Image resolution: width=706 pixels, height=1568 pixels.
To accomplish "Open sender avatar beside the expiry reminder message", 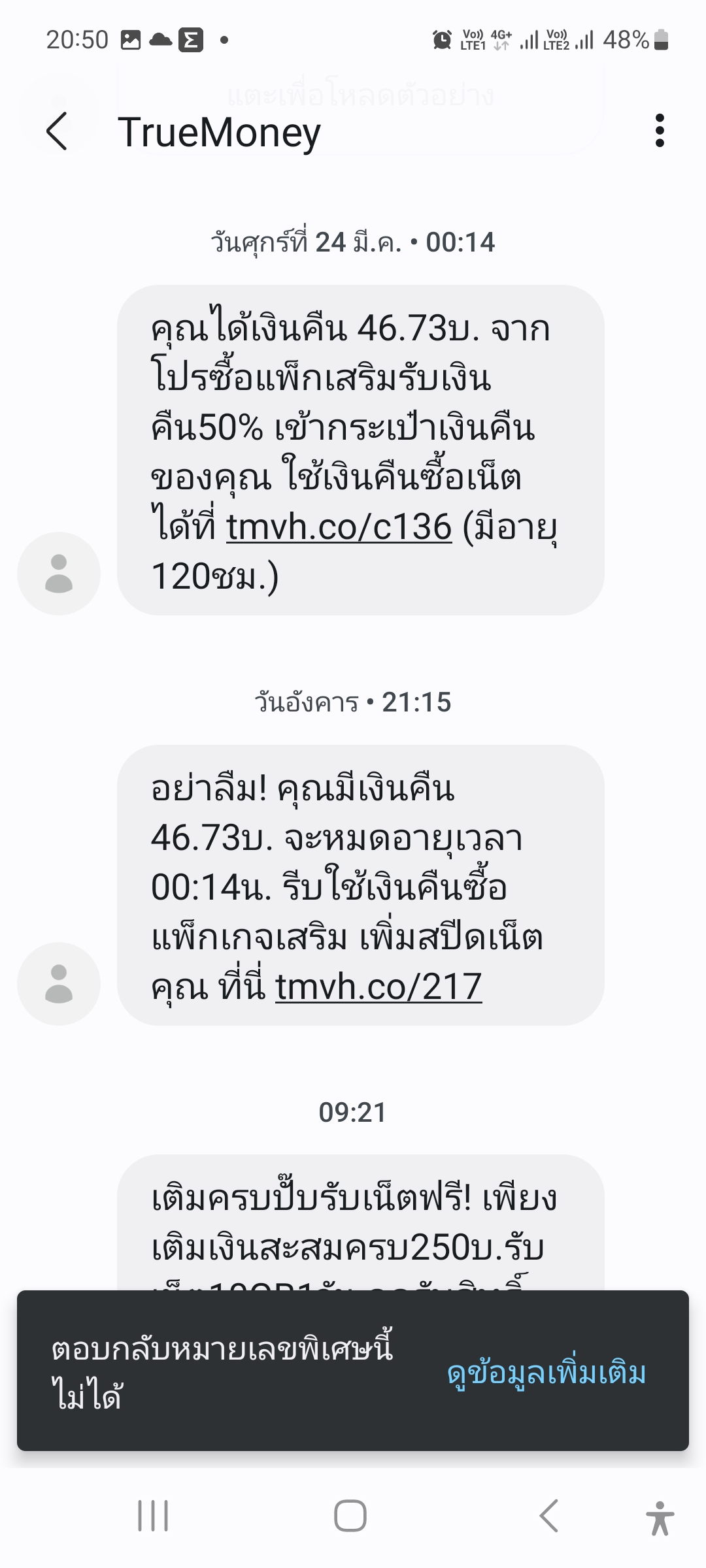I will pyautogui.click(x=59, y=984).
